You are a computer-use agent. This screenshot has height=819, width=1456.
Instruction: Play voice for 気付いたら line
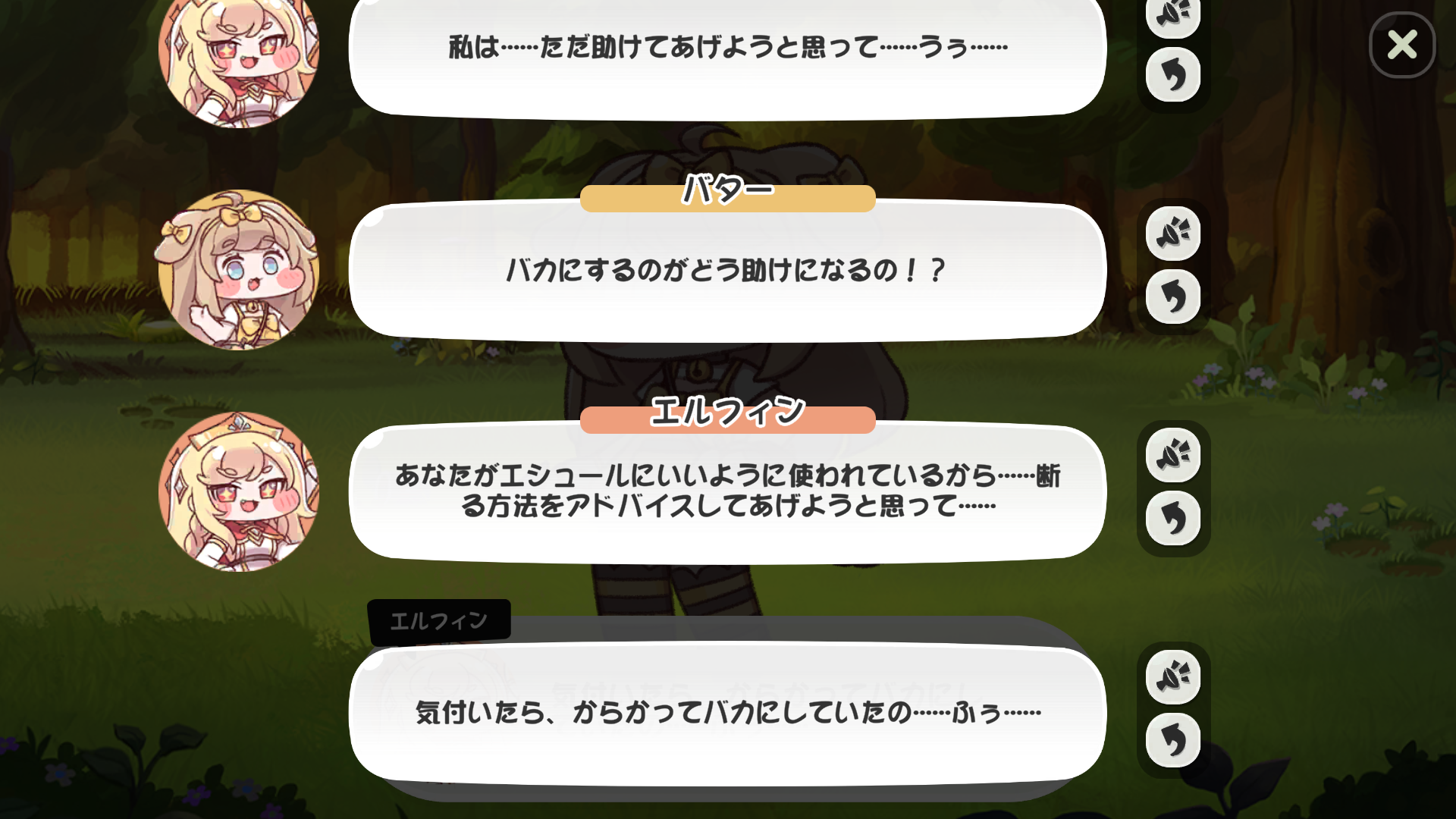tap(1172, 676)
